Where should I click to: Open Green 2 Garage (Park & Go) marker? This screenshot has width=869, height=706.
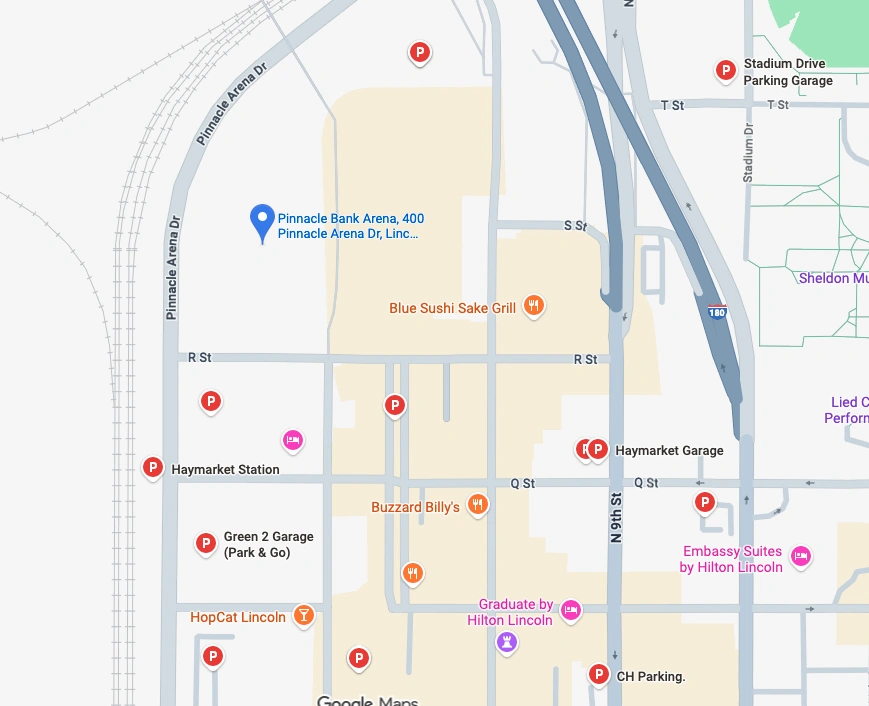point(205,543)
